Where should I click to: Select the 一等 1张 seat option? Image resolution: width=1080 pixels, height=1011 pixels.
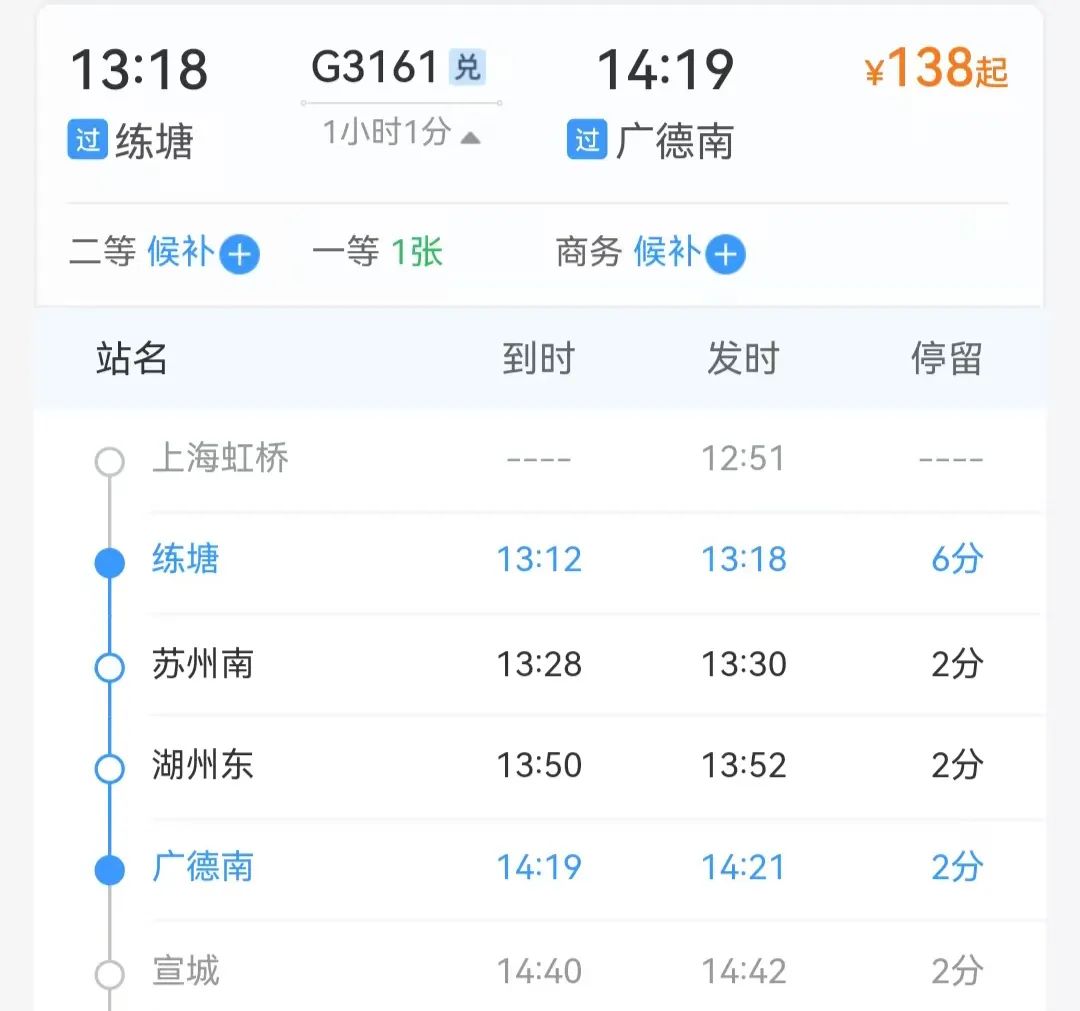pos(377,253)
